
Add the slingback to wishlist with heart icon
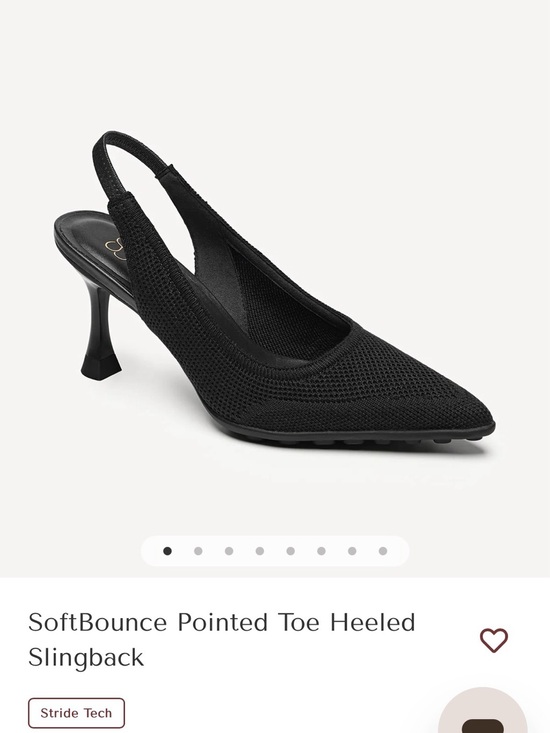pyautogui.click(x=493, y=640)
